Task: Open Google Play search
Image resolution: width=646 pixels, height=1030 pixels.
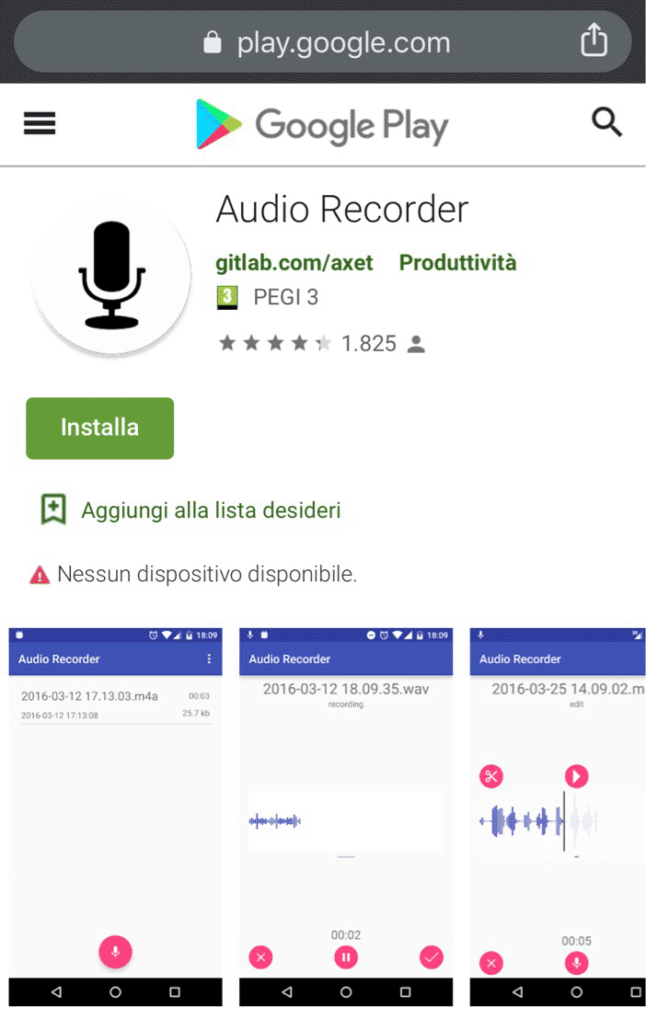Action: tap(607, 123)
